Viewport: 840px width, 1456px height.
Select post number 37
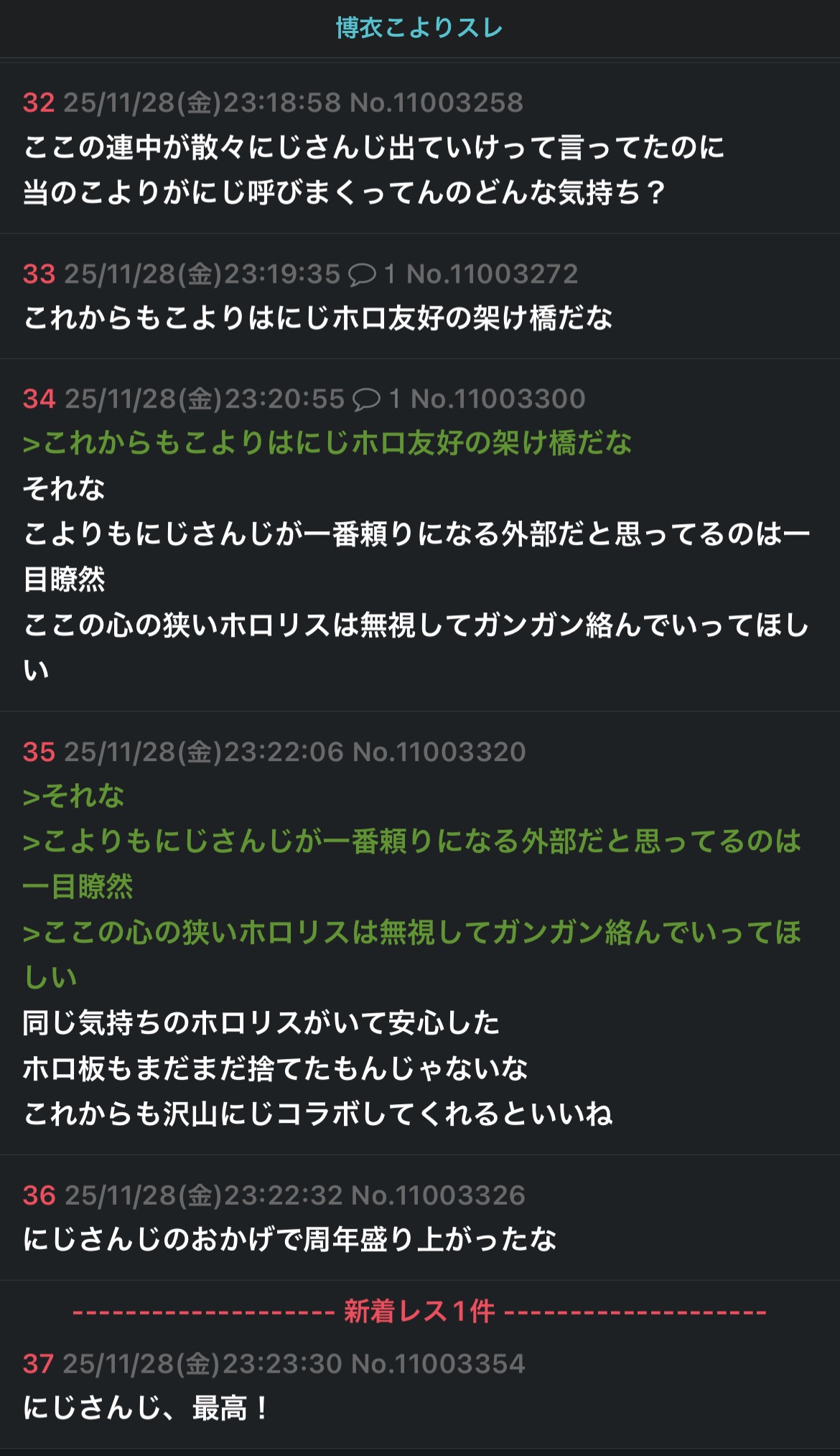[38, 1363]
